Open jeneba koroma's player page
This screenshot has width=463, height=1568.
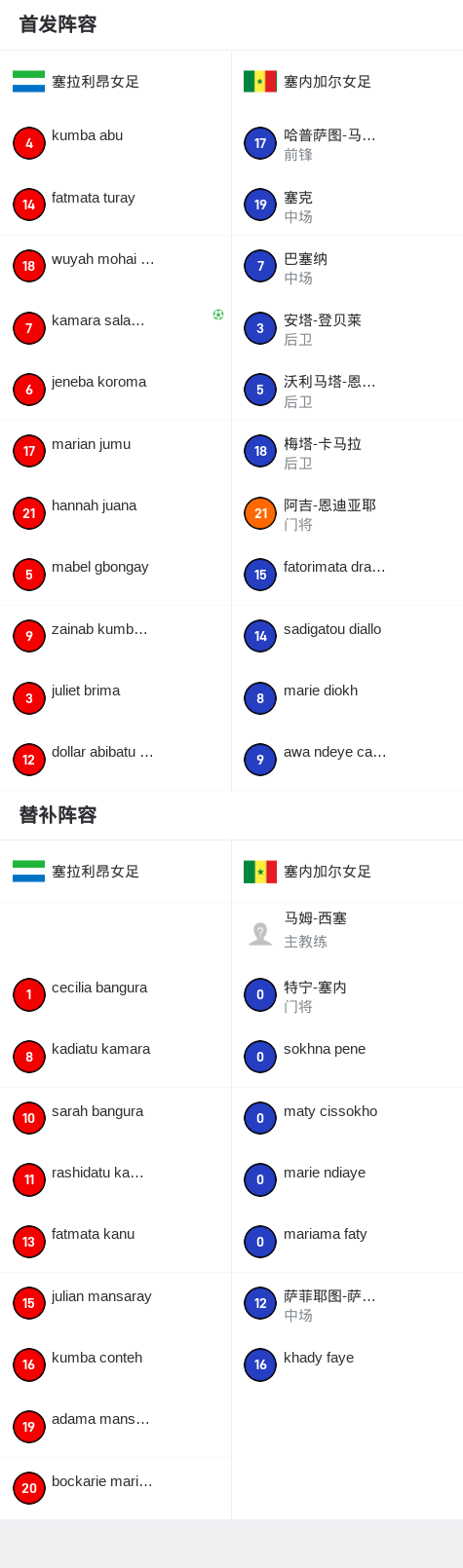click(x=115, y=390)
